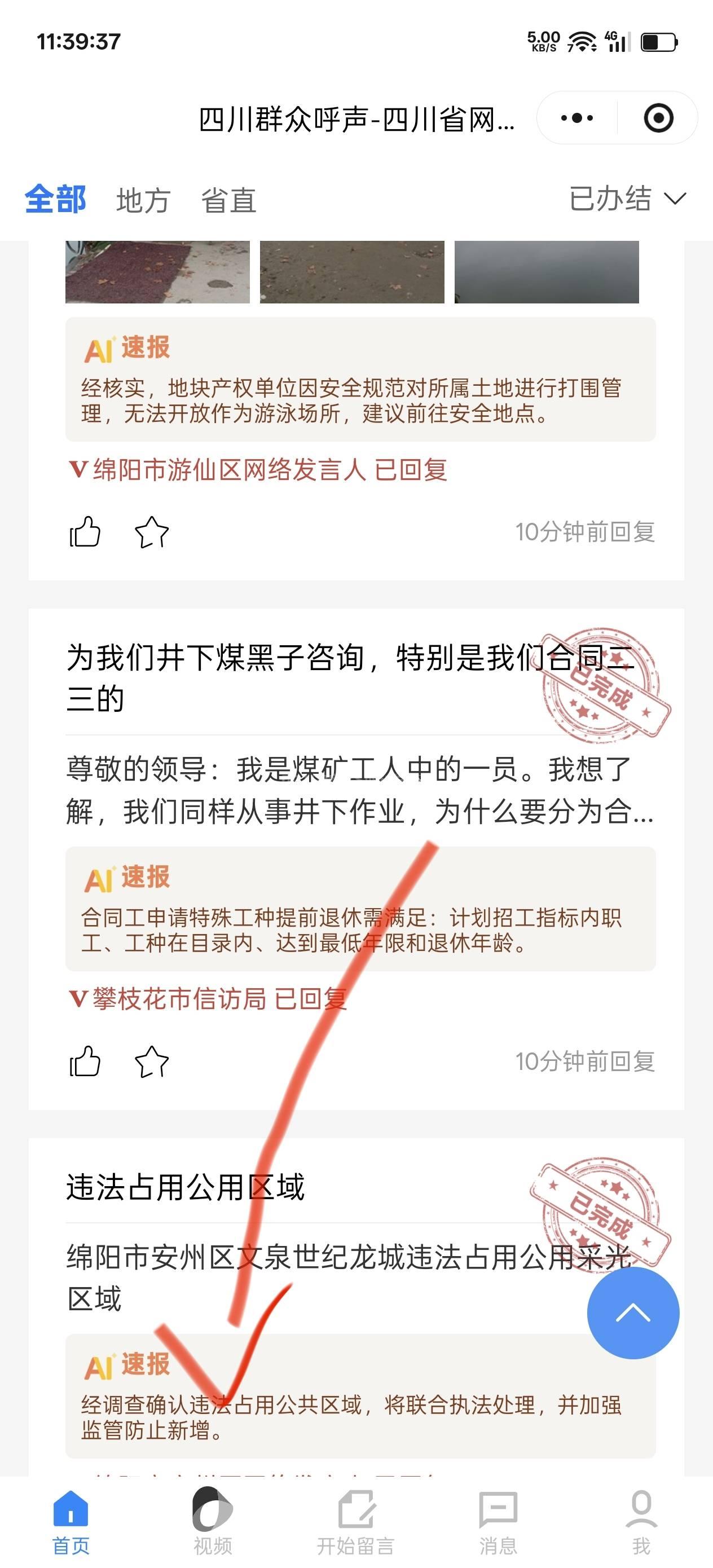The image size is (713, 1568).
Task: Switch to the 地方 tab
Action: point(143,201)
